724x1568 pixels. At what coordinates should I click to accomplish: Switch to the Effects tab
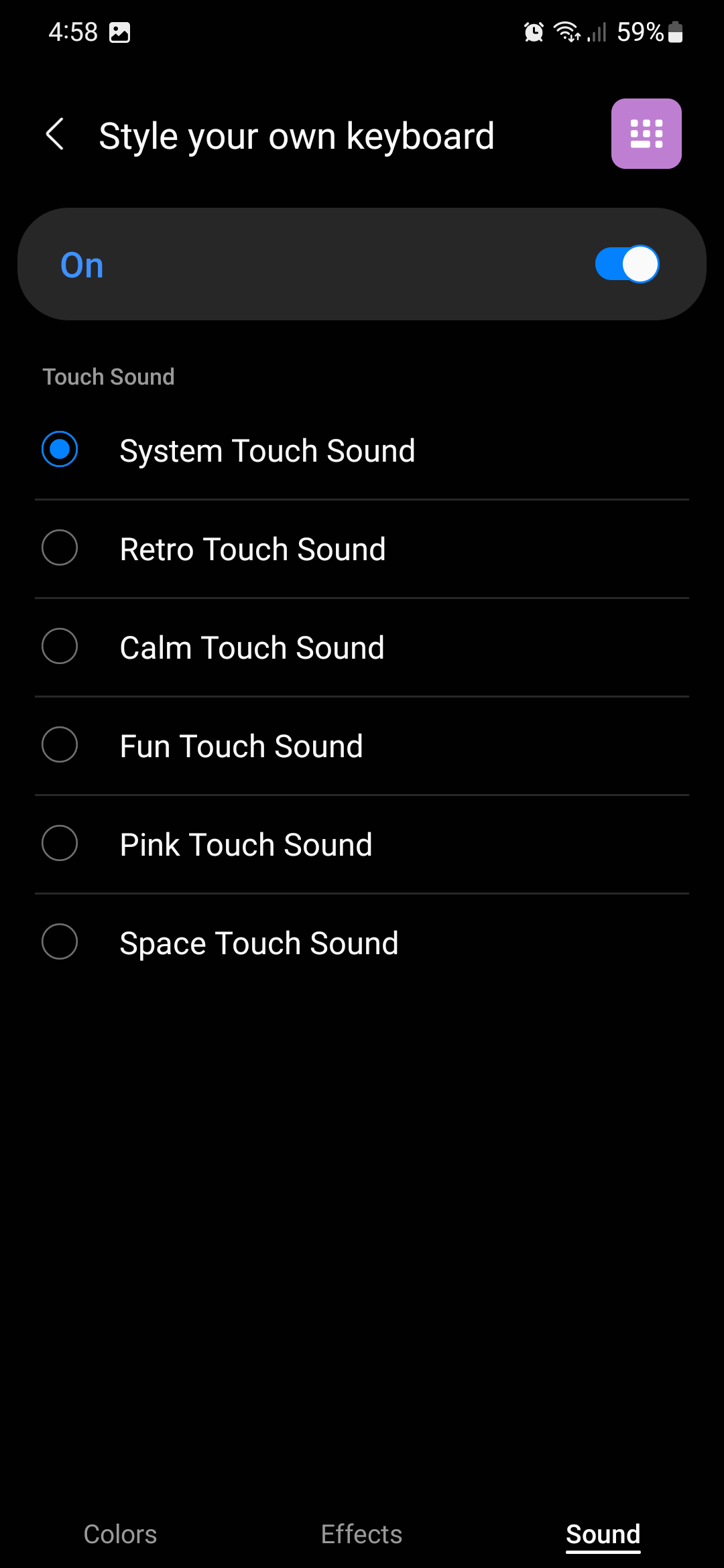361,1534
